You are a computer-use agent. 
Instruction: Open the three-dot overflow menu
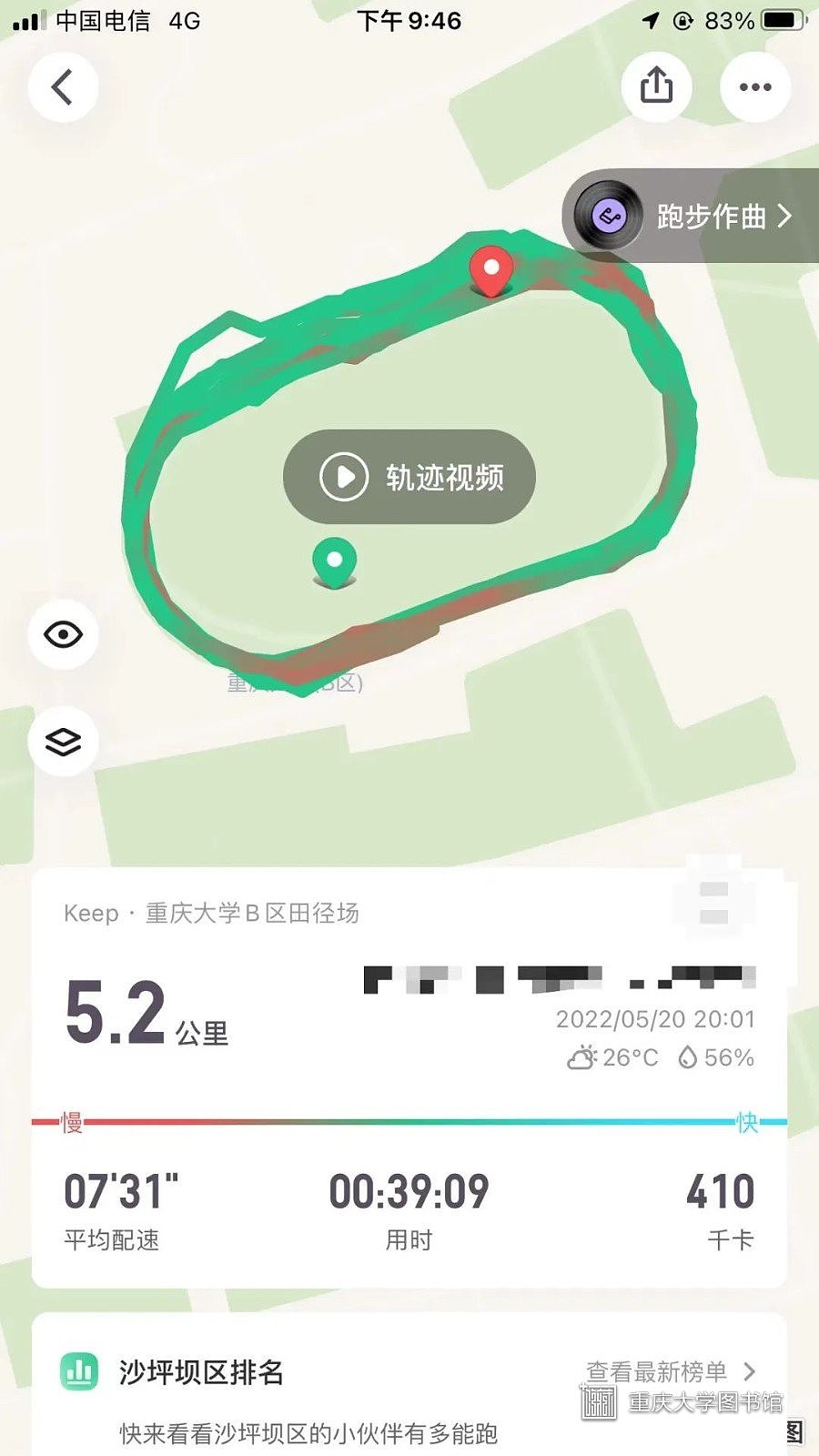coord(755,87)
